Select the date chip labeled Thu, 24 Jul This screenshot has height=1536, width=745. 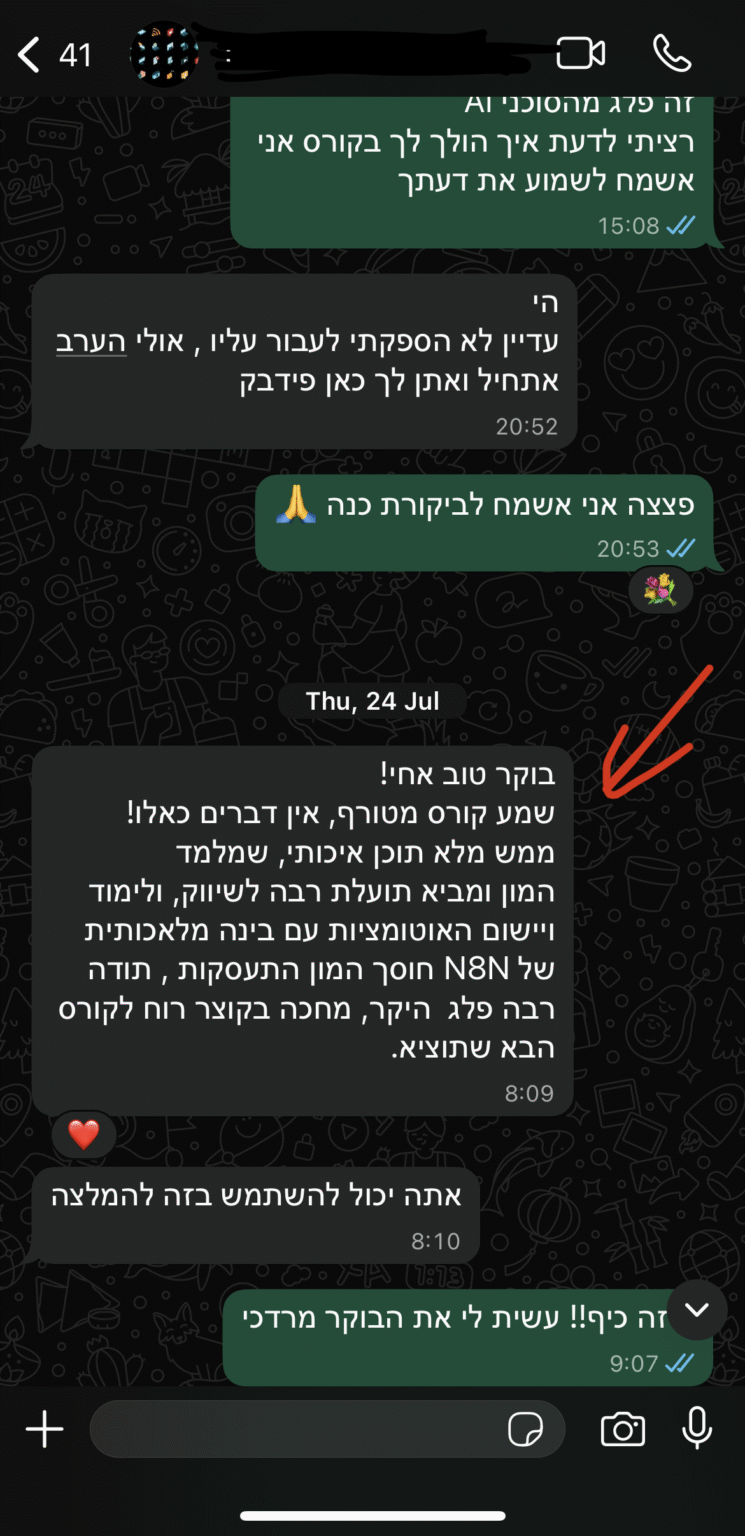[x=372, y=701]
